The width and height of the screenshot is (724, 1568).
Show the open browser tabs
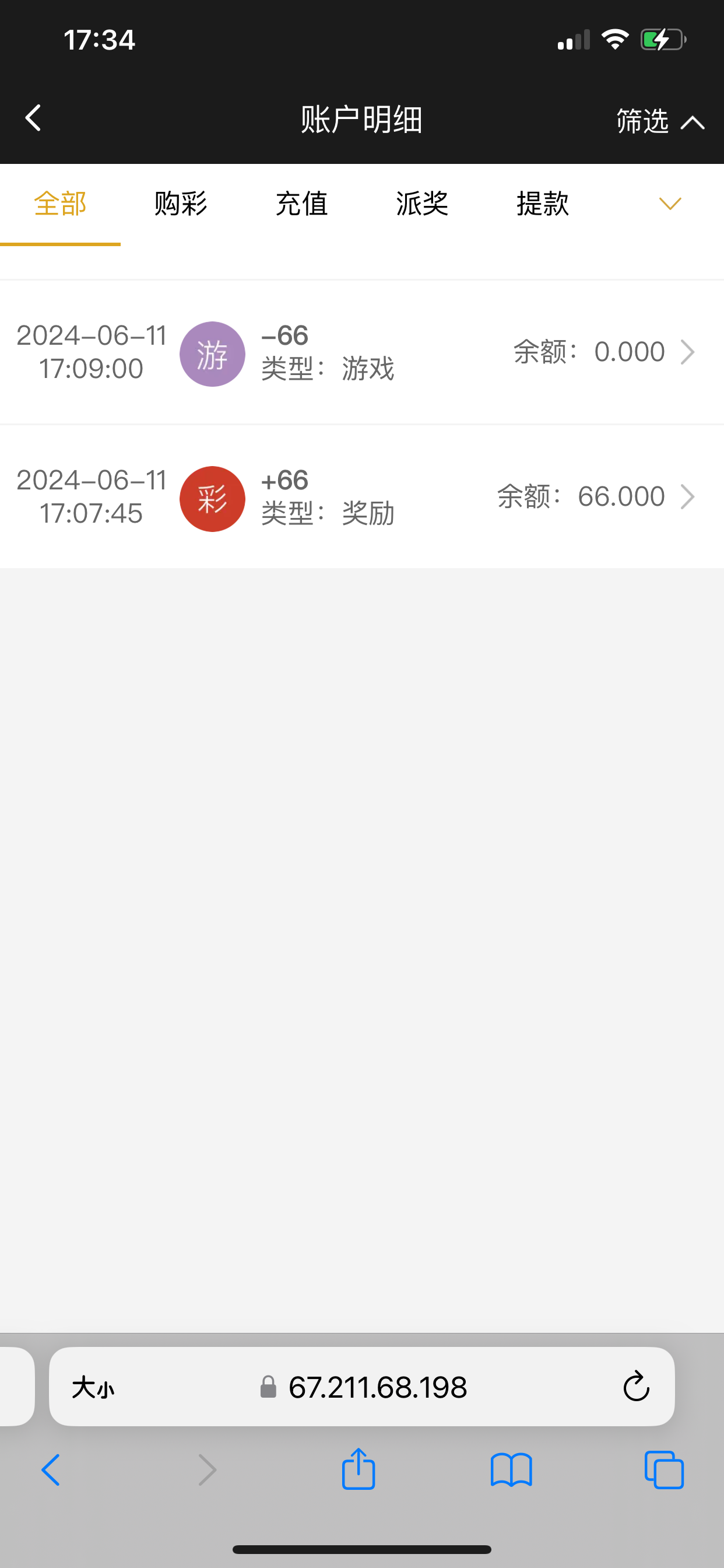664,1470
